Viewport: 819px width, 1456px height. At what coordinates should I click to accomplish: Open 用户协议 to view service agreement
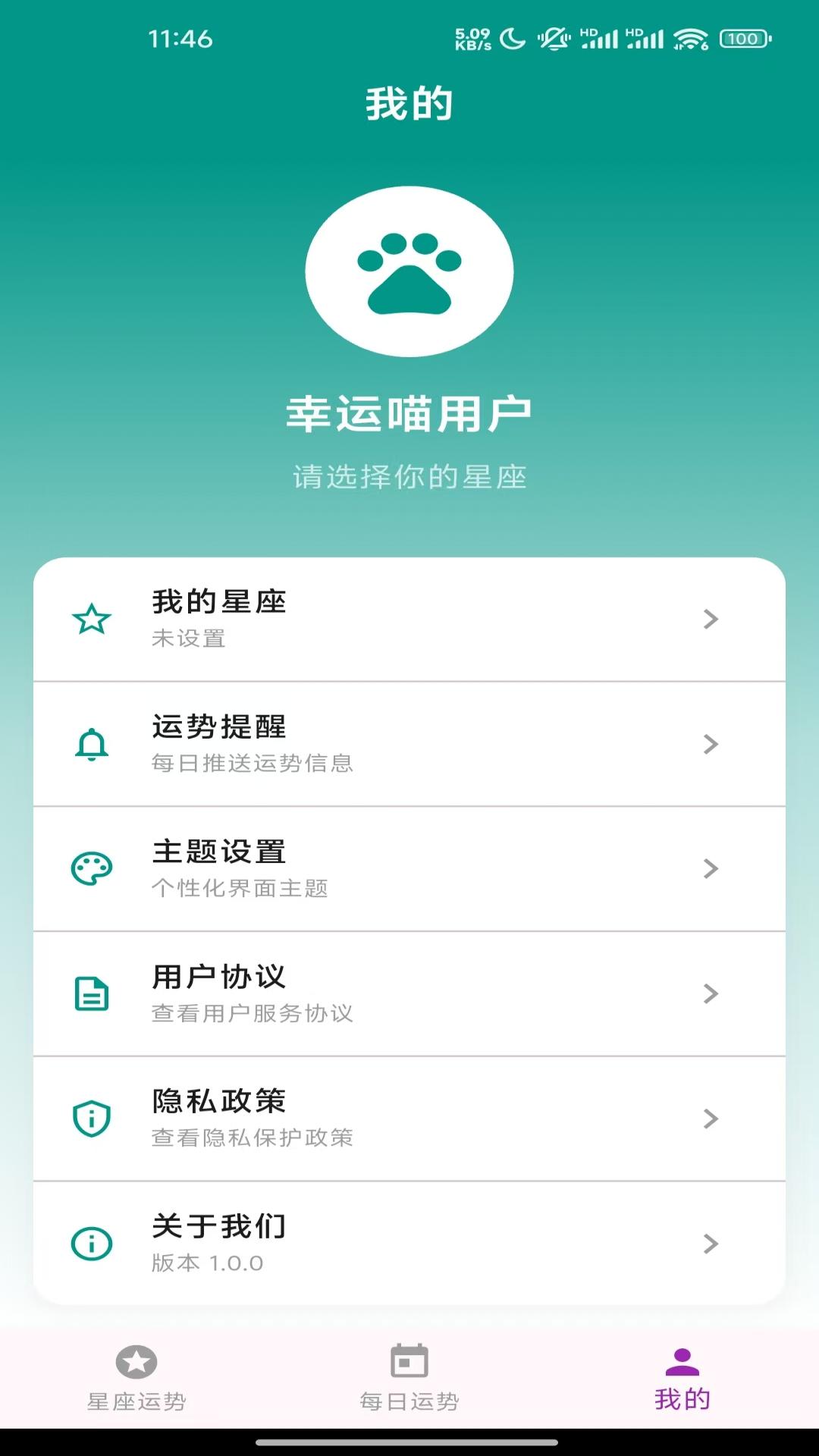click(x=409, y=994)
